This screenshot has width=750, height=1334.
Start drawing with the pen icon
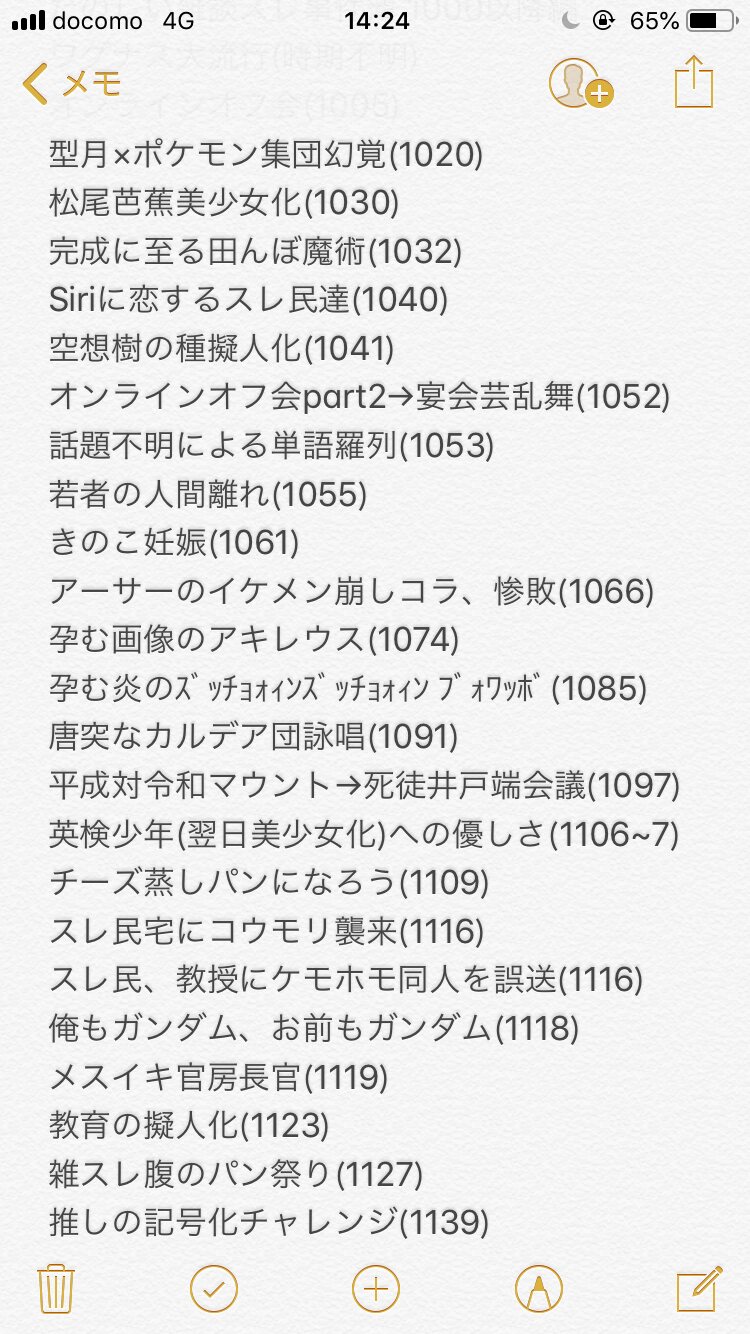(539, 1288)
